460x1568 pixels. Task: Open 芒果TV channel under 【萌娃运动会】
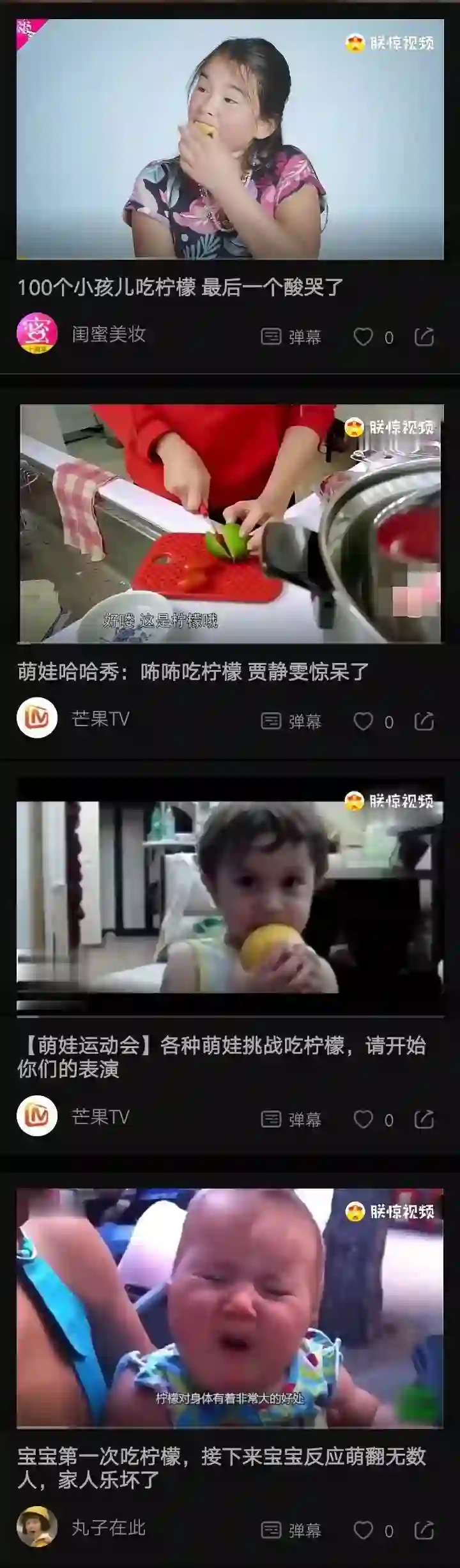point(37,1116)
